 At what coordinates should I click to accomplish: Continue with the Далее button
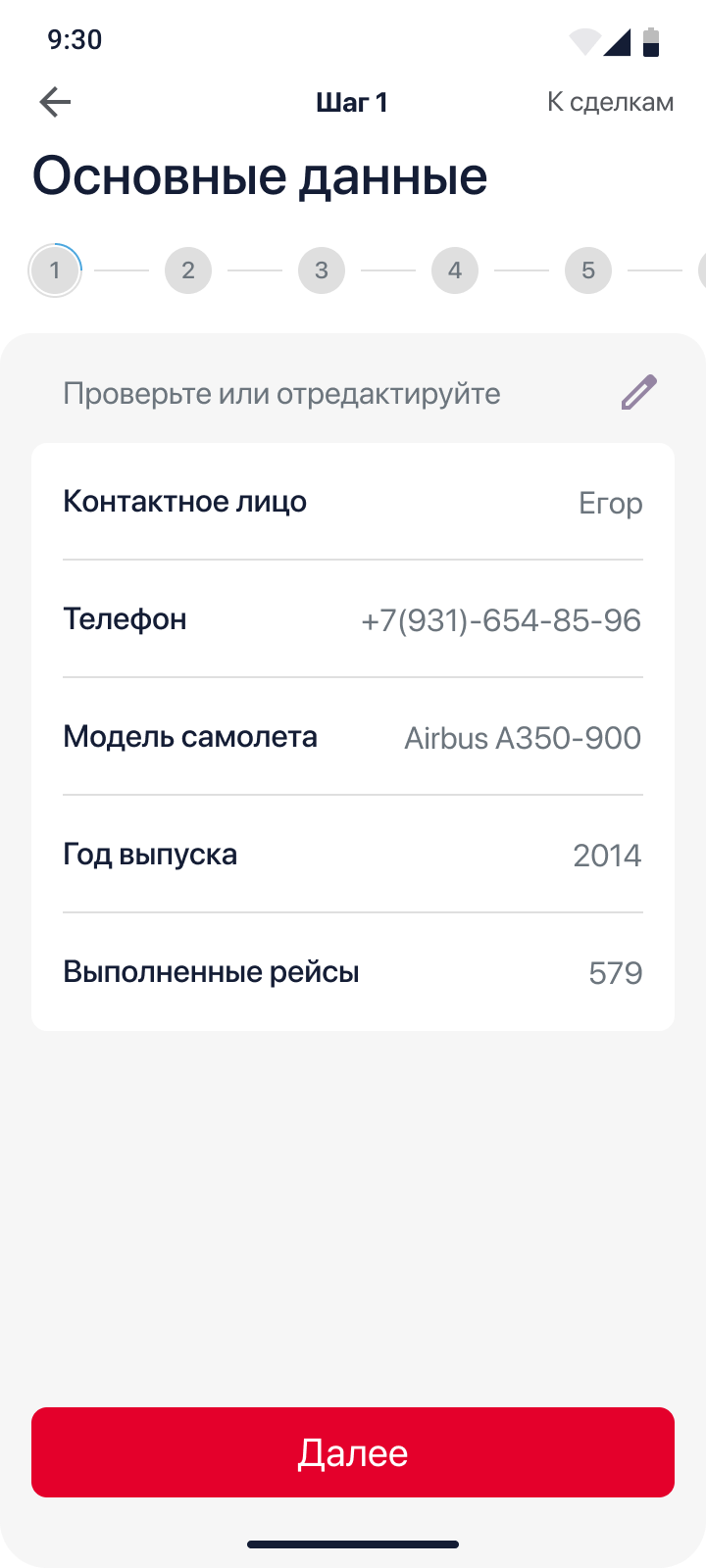click(353, 1452)
